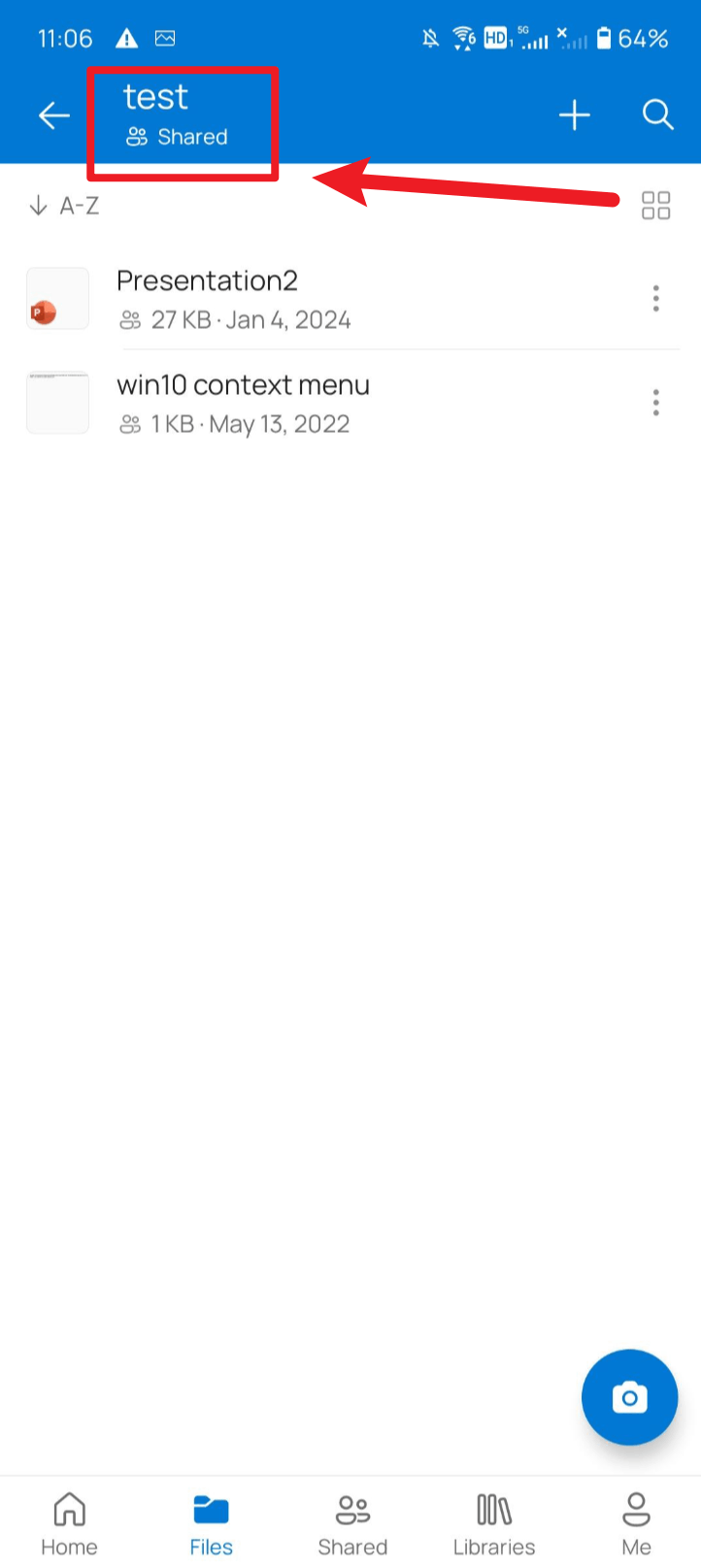Open search in the test folder
Viewport: 701px width, 1568px height.
tap(658, 114)
